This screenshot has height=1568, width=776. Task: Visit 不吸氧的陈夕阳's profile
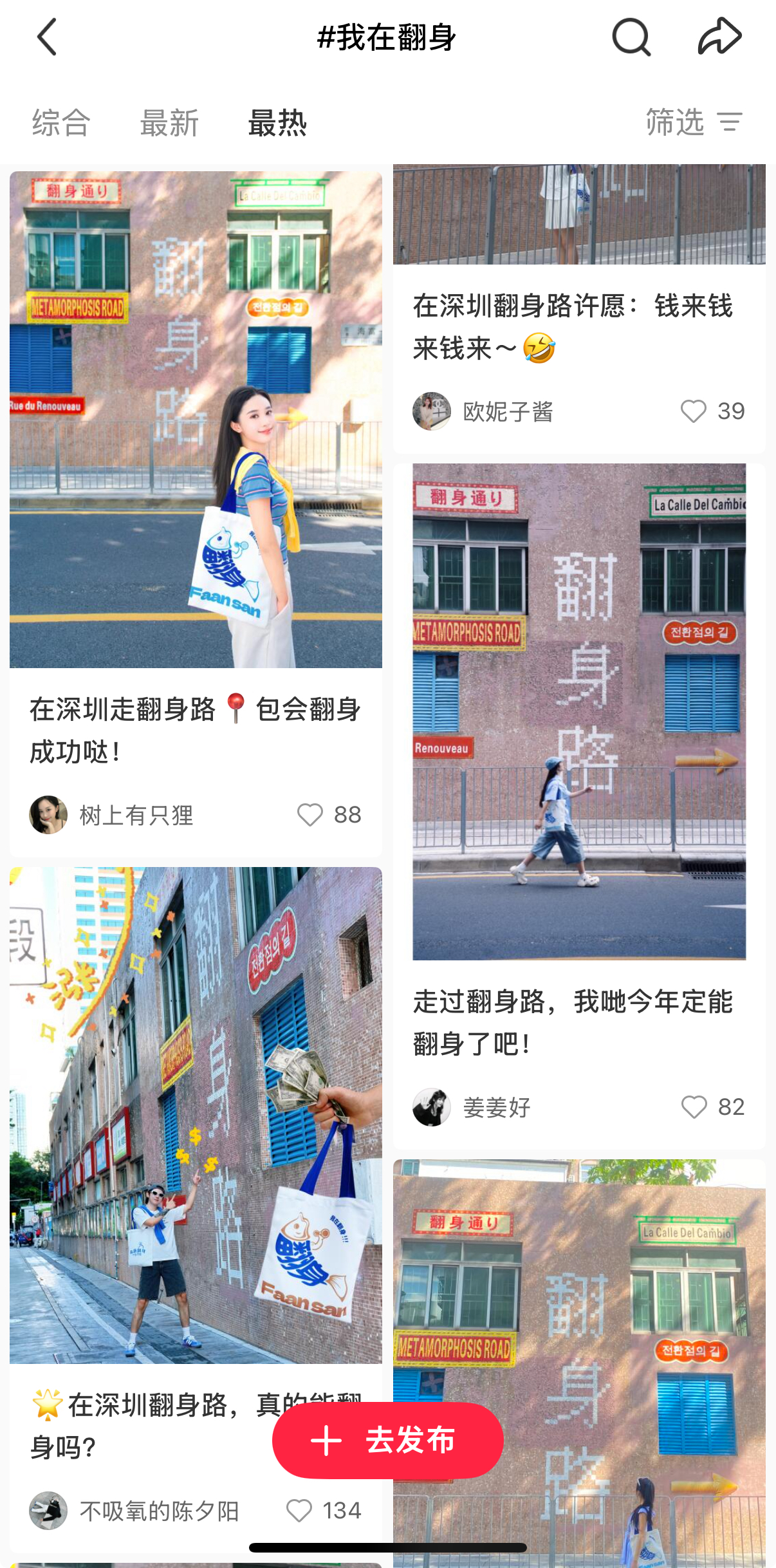pyautogui.click(x=49, y=1511)
